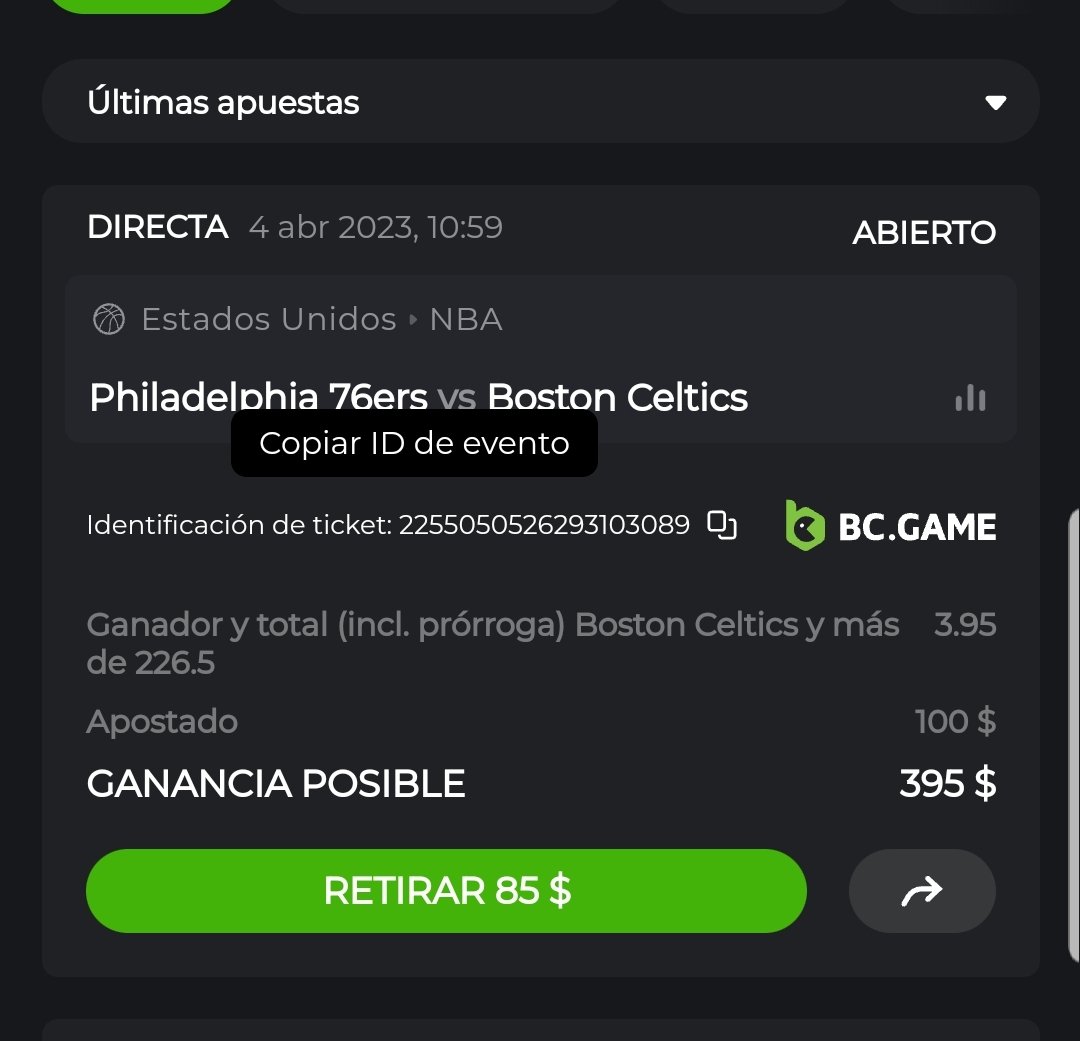
Task: Expand the Últimas apuestas dropdown
Action: 994,102
